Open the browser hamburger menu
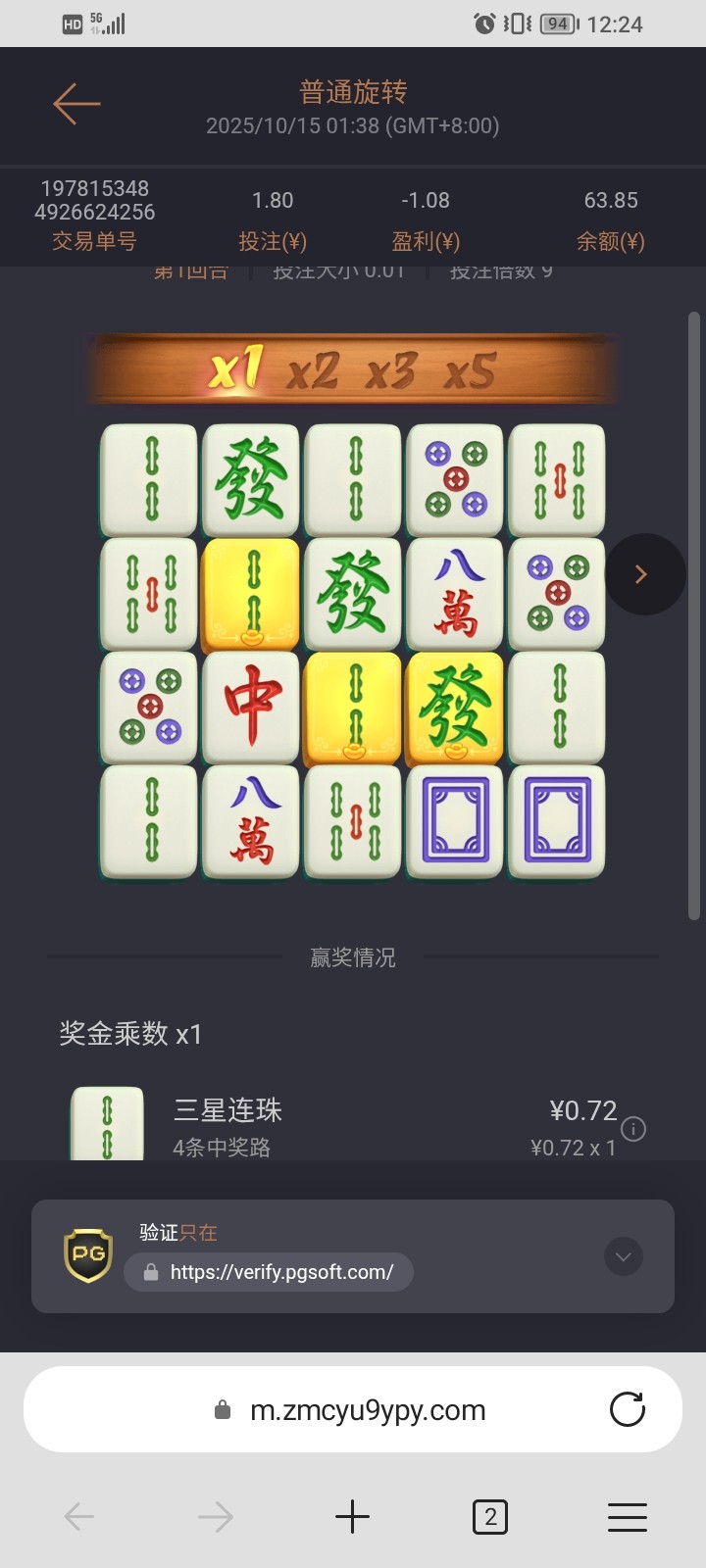This screenshot has width=706, height=1568. click(x=628, y=1517)
